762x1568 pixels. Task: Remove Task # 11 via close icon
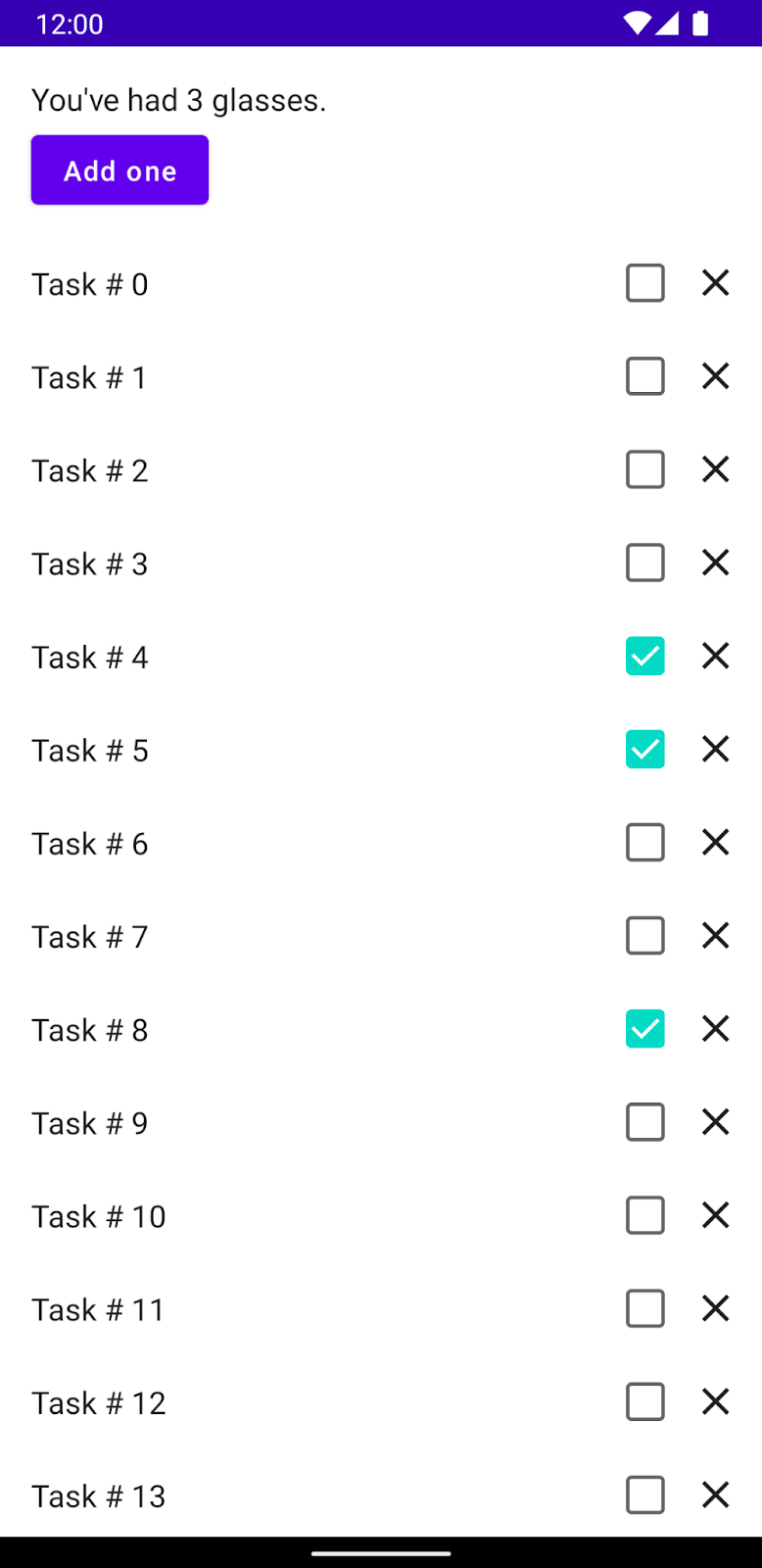pyautogui.click(x=716, y=1308)
